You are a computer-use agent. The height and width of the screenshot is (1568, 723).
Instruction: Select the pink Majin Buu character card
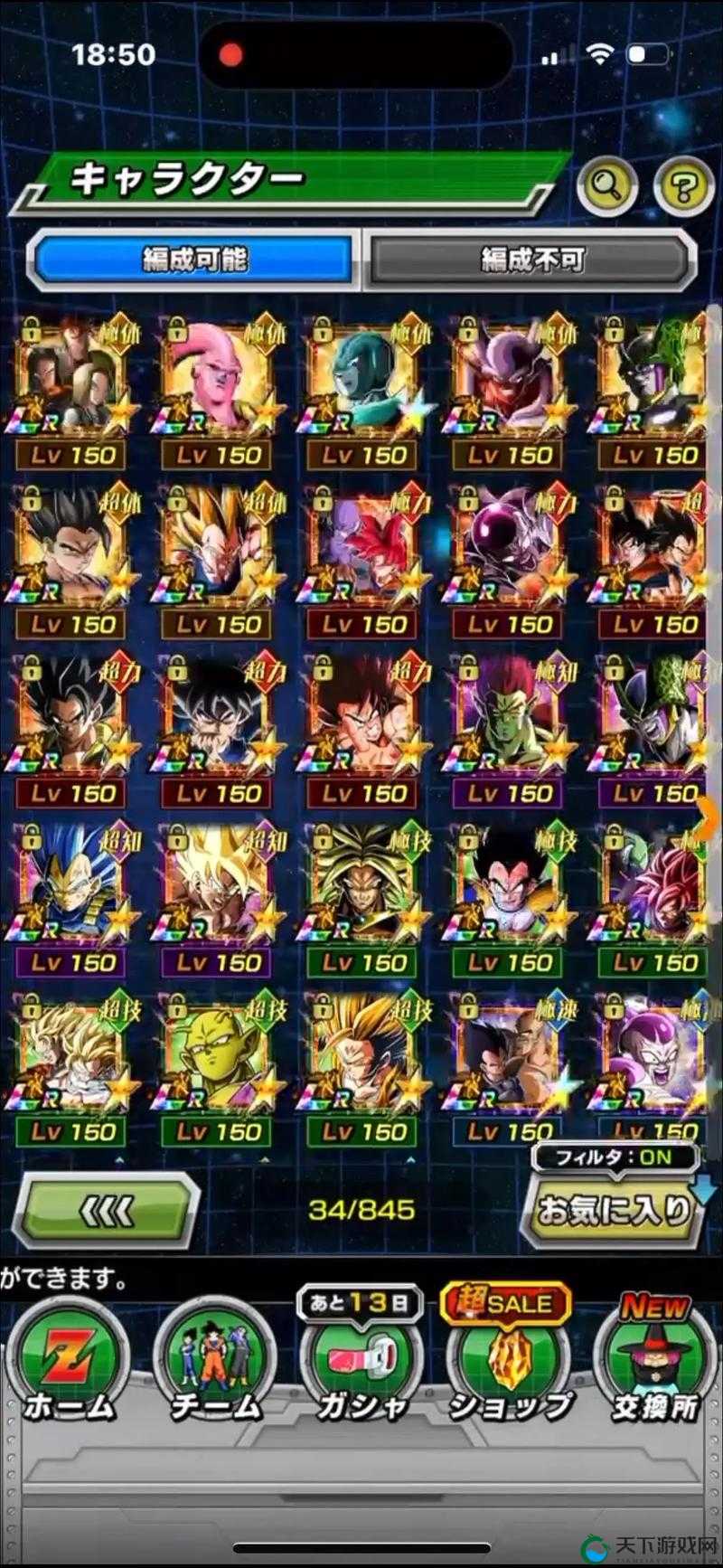(x=217, y=391)
